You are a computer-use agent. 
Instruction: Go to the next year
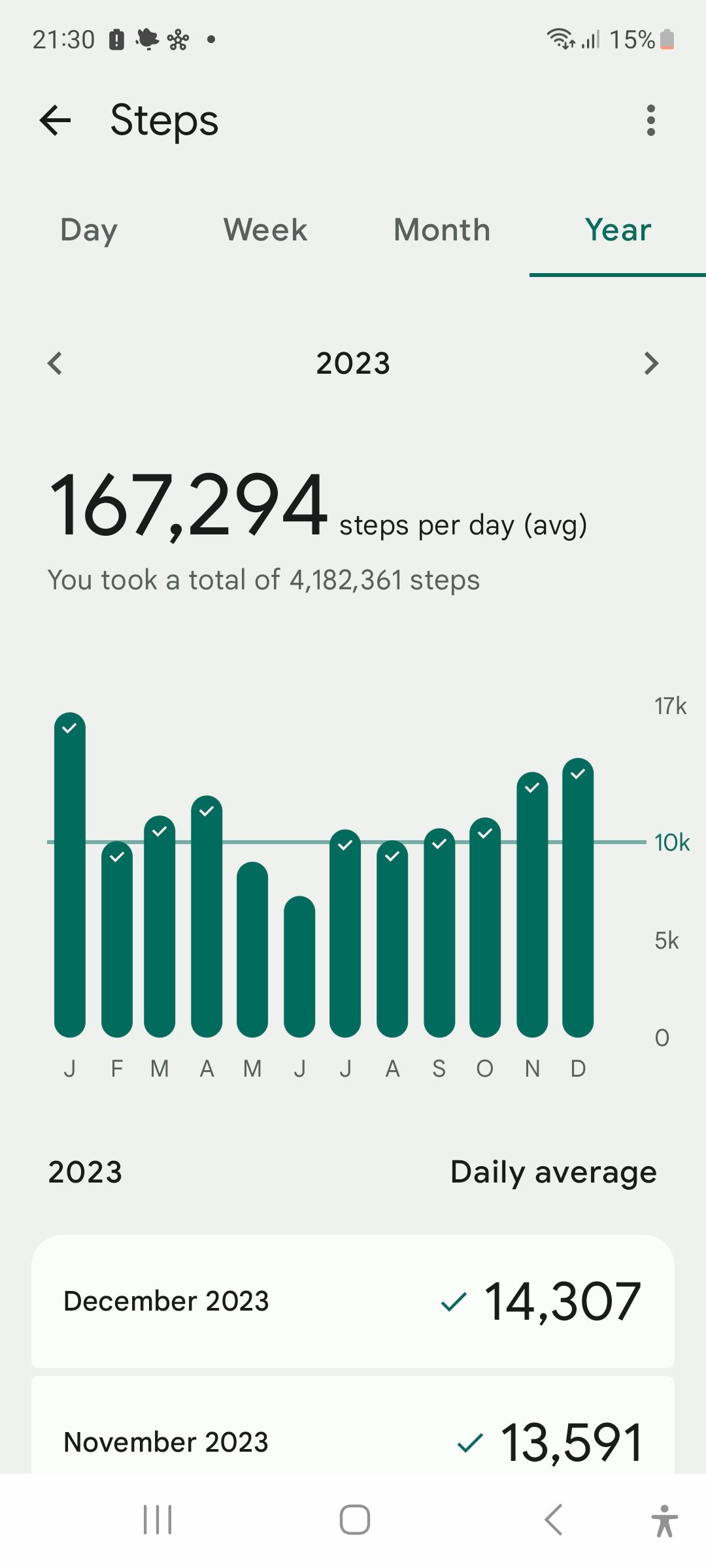(651, 363)
